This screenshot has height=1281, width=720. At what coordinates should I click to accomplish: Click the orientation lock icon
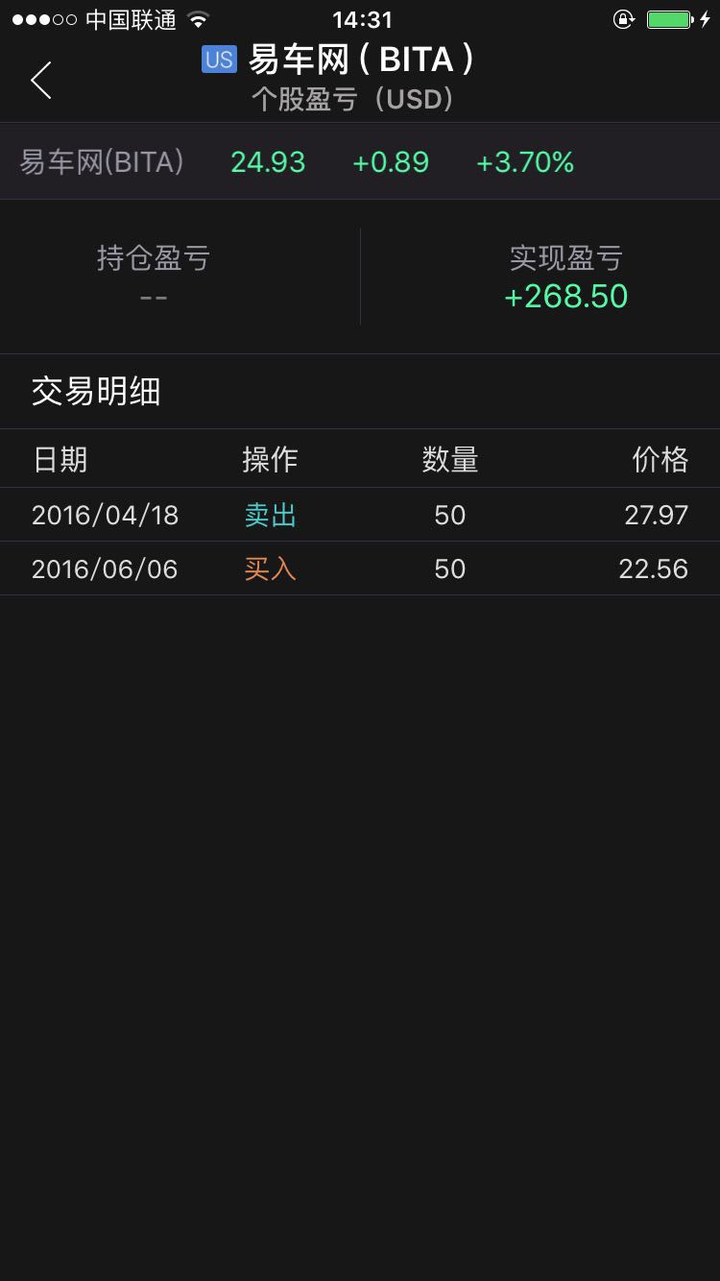[621, 17]
